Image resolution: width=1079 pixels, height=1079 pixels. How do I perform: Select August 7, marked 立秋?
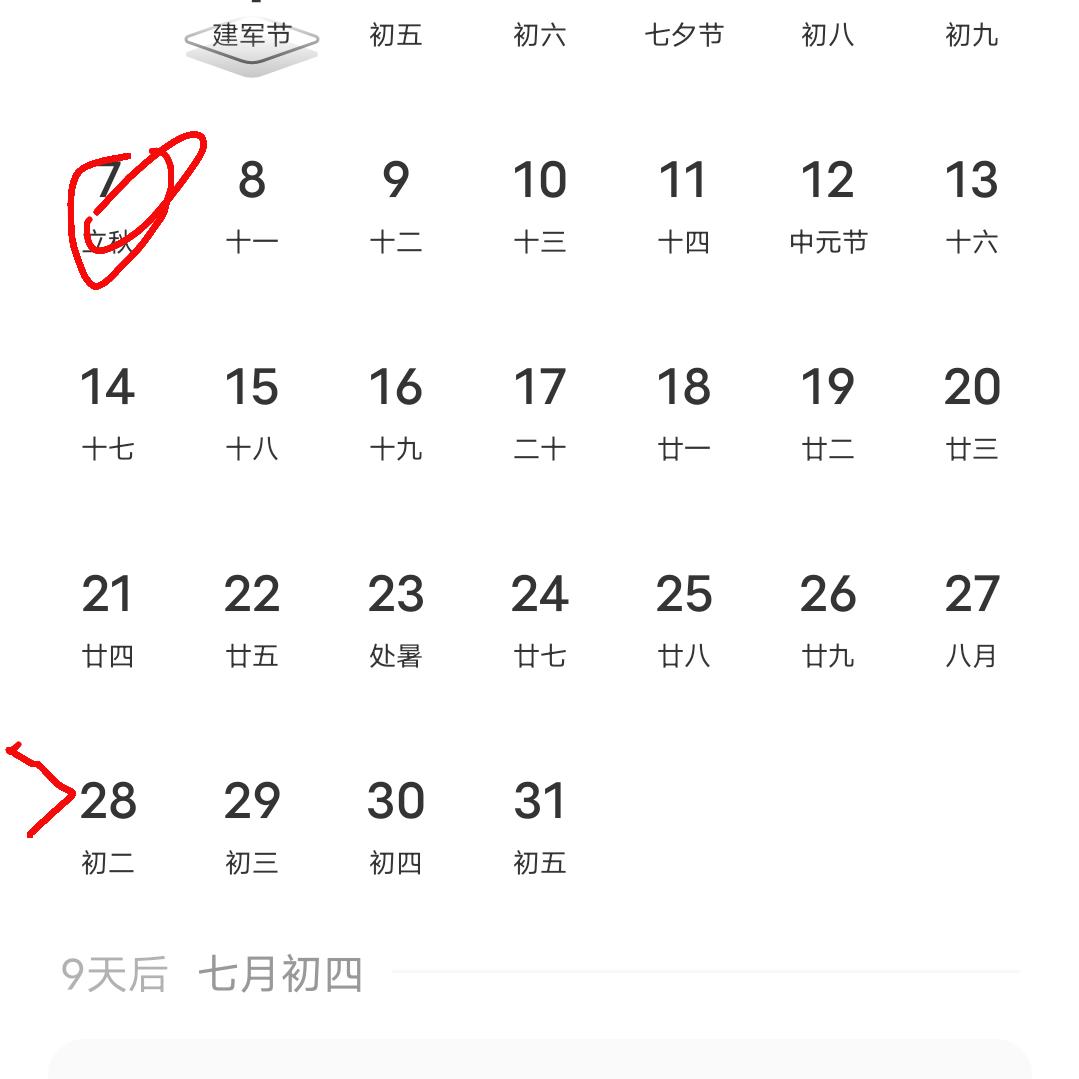[108, 205]
